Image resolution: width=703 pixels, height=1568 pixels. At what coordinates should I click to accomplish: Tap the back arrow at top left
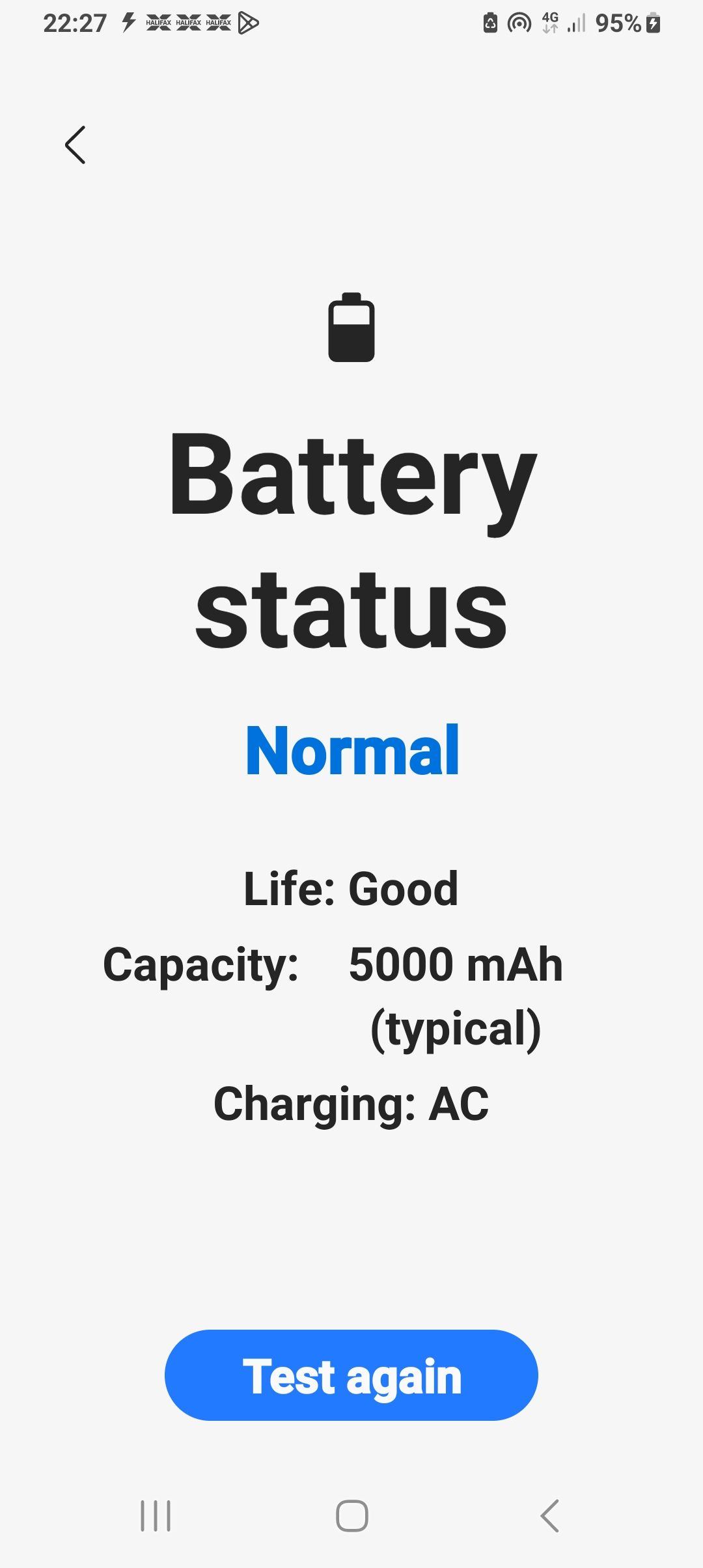tap(76, 145)
